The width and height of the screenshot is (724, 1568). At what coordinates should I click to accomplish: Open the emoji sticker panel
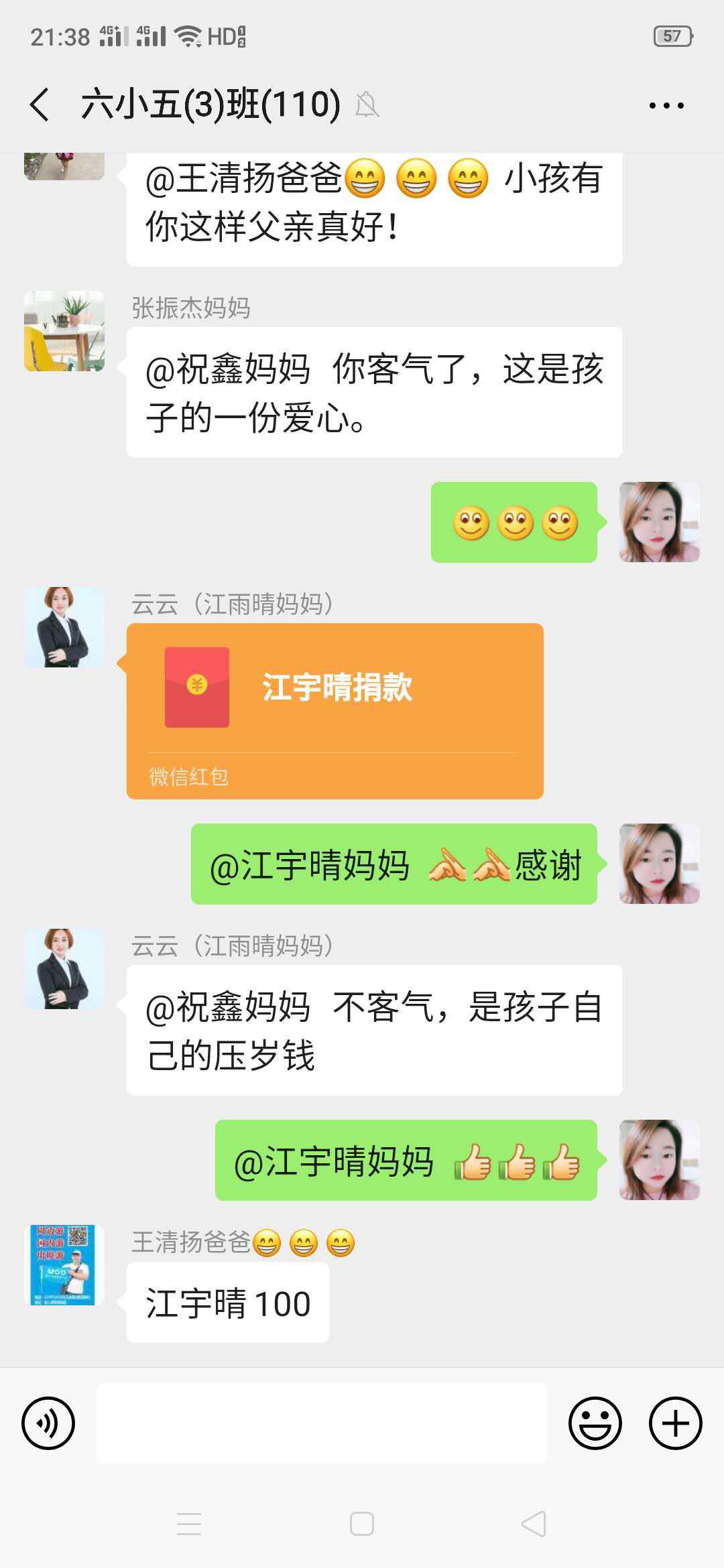pos(595,1423)
